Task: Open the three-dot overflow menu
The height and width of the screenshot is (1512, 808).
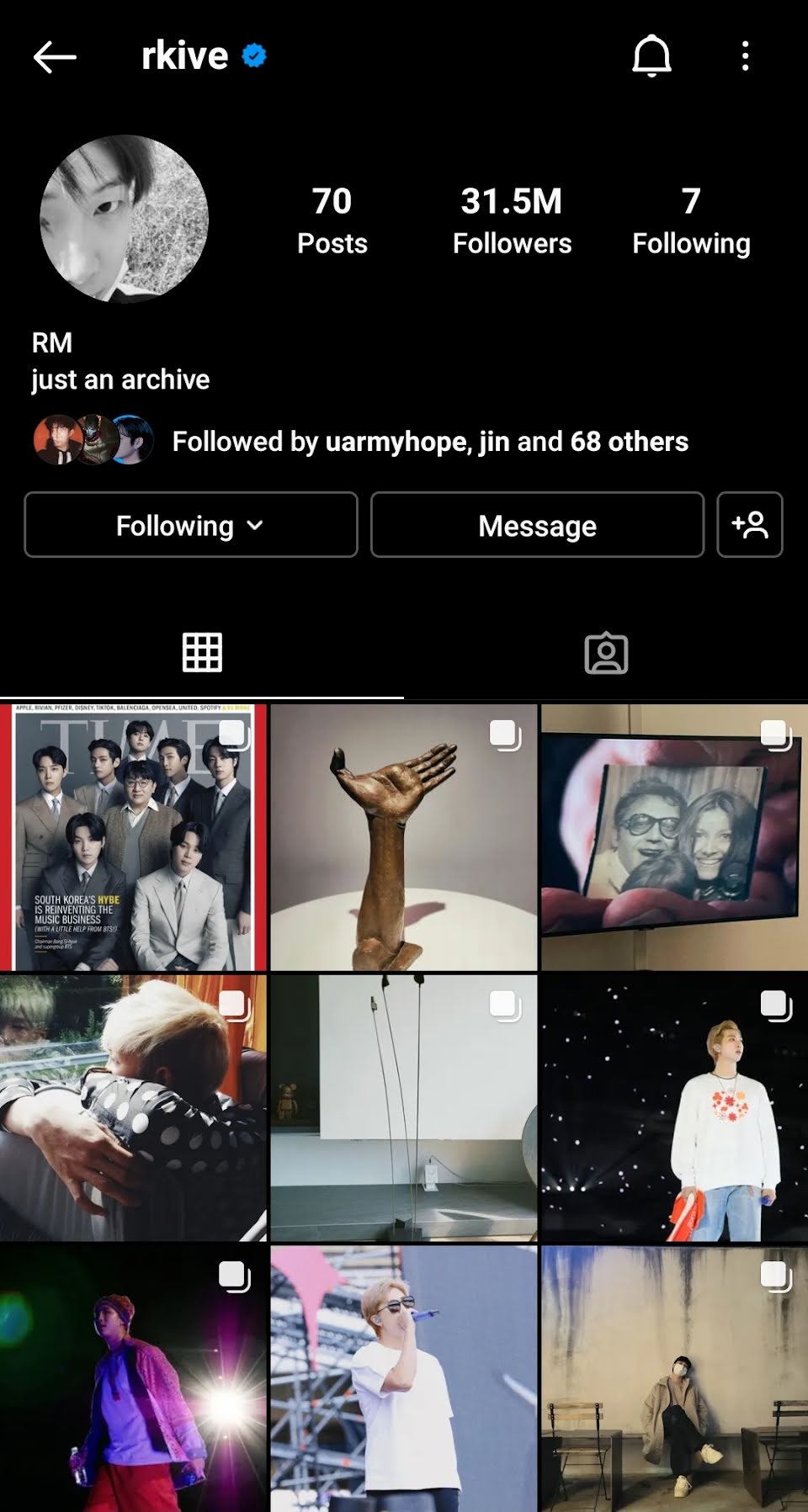Action: (745, 56)
